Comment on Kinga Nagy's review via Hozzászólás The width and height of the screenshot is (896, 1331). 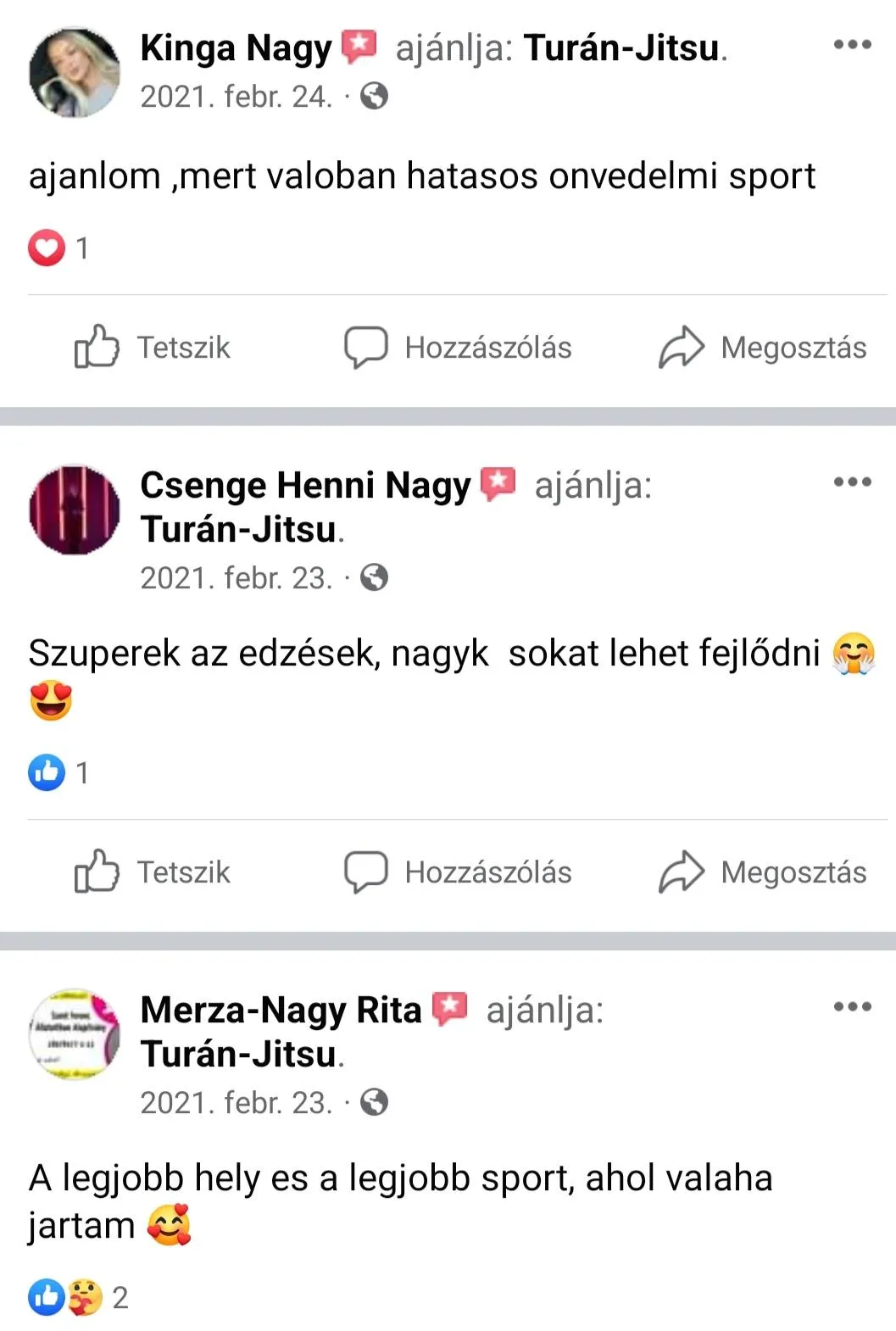pyautogui.click(x=458, y=347)
